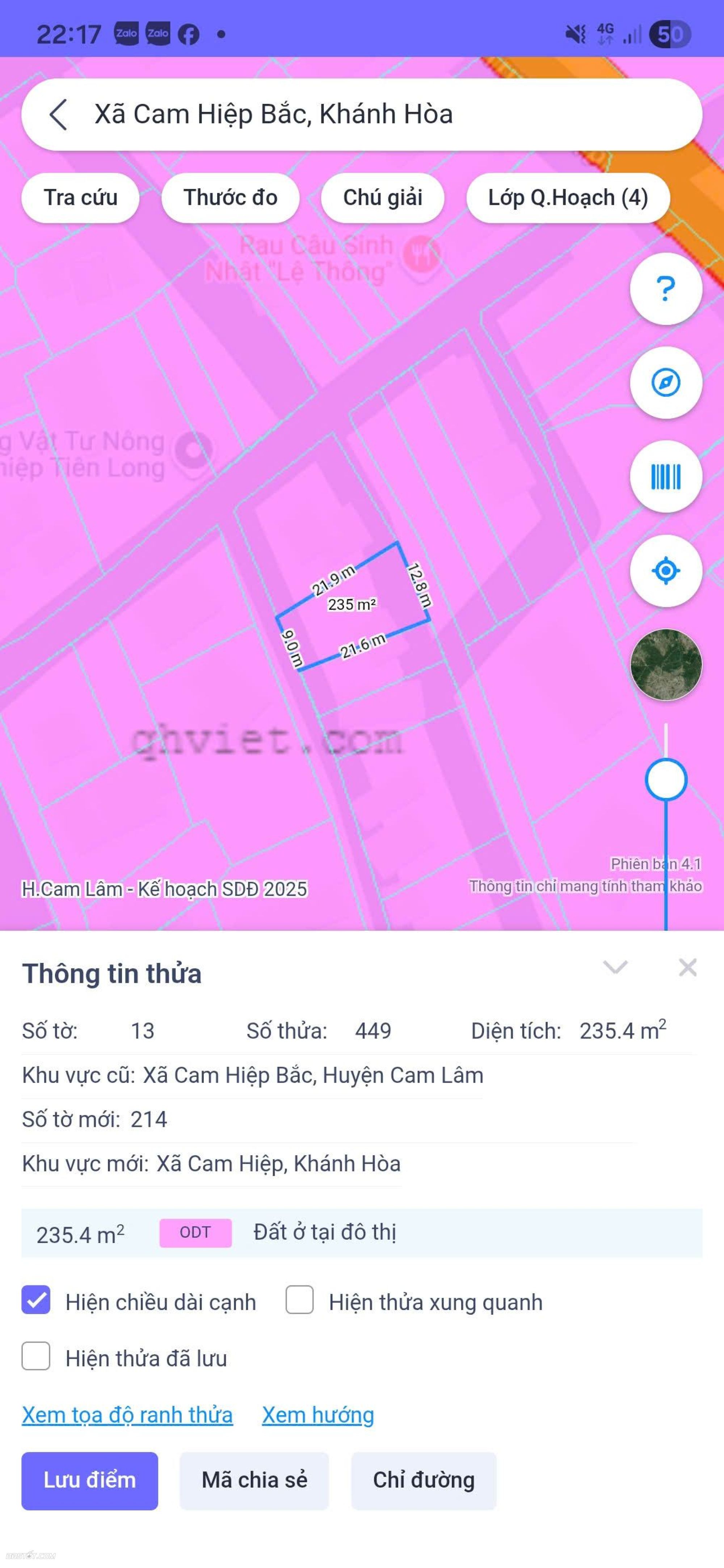The width and height of the screenshot is (724, 1568).
Task: Tap the layer opacity slider handle
Action: pos(666,780)
